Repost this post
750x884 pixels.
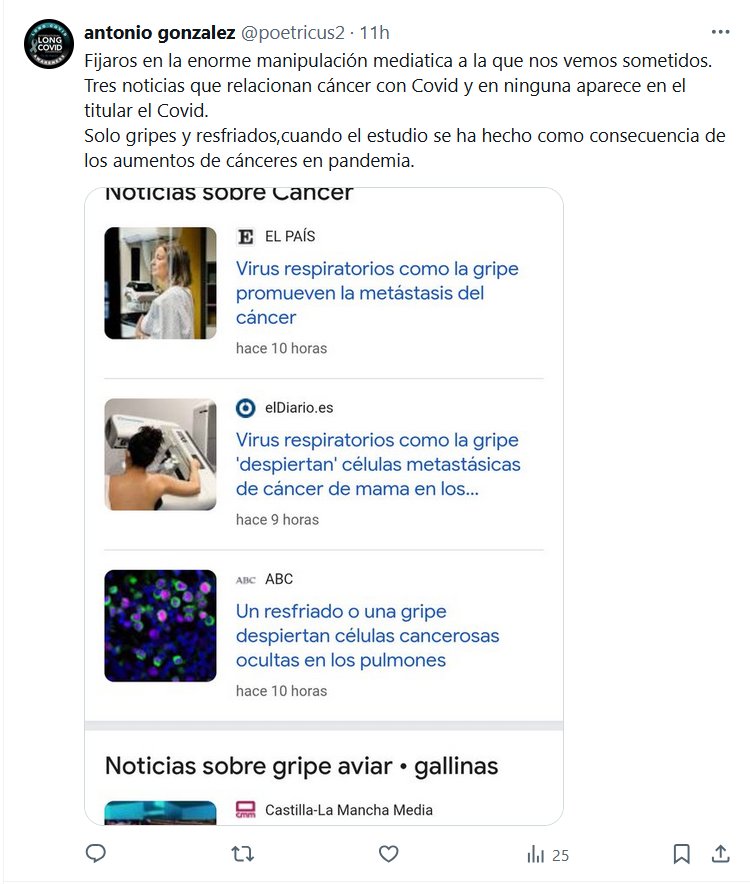pyautogui.click(x=242, y=853)
